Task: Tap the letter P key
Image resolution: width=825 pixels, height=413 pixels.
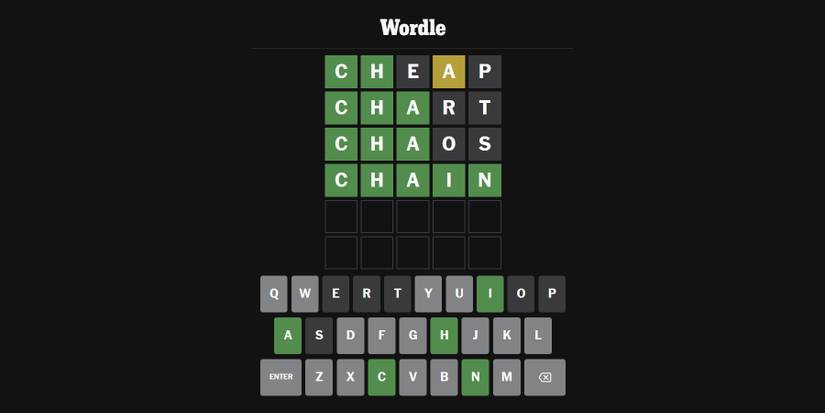Action: 552,294
